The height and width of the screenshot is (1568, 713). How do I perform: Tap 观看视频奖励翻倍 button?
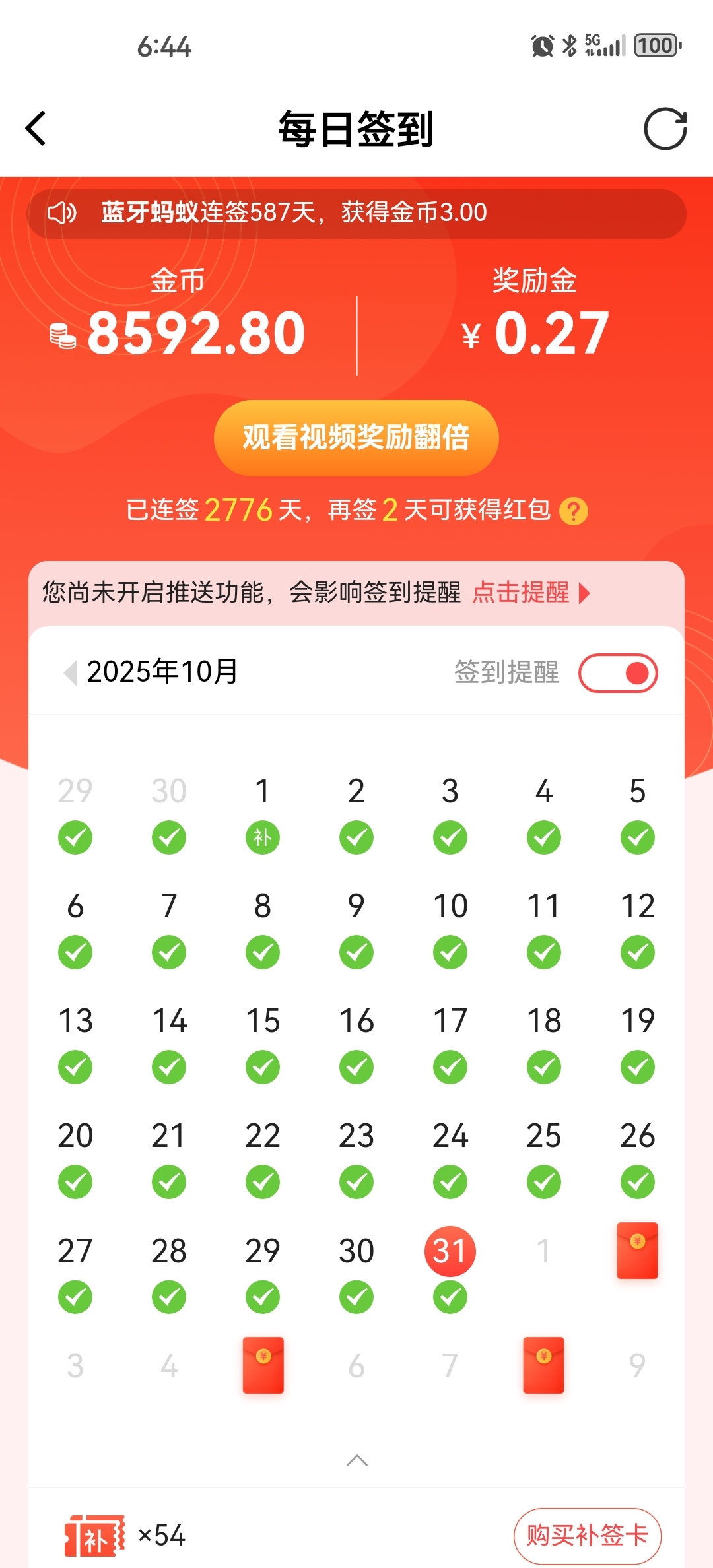(356, 438)
